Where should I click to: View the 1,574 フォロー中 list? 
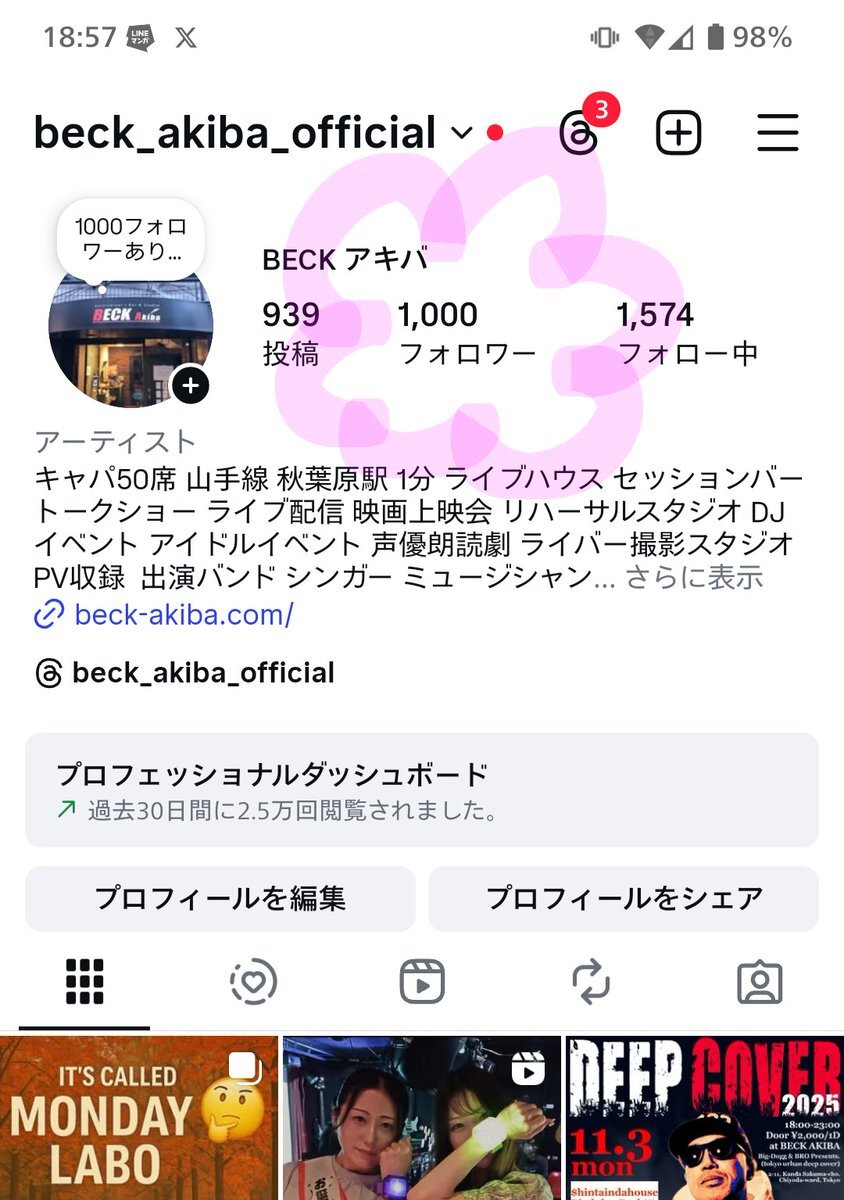click(686, 333)
